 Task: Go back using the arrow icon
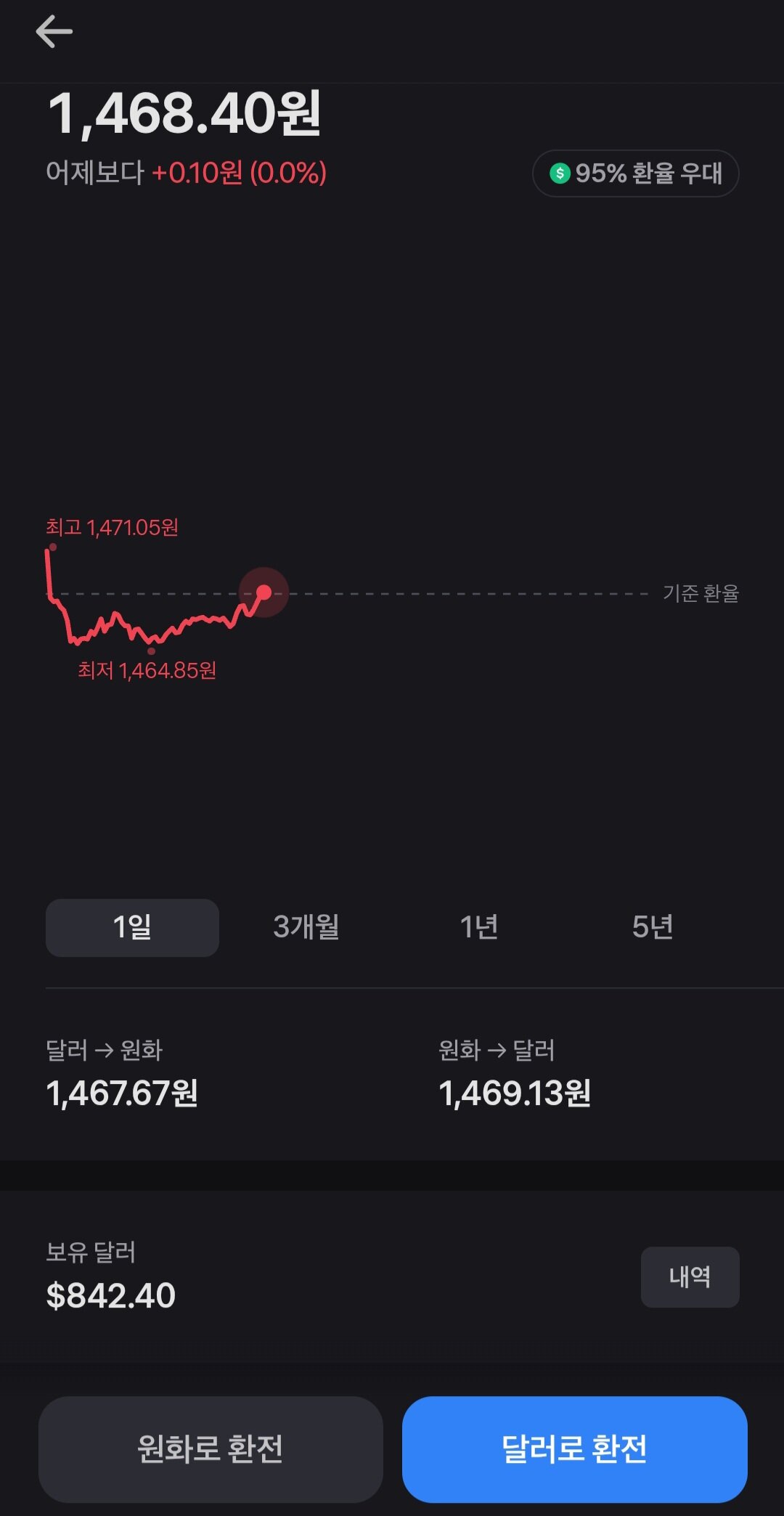point(54,33)
